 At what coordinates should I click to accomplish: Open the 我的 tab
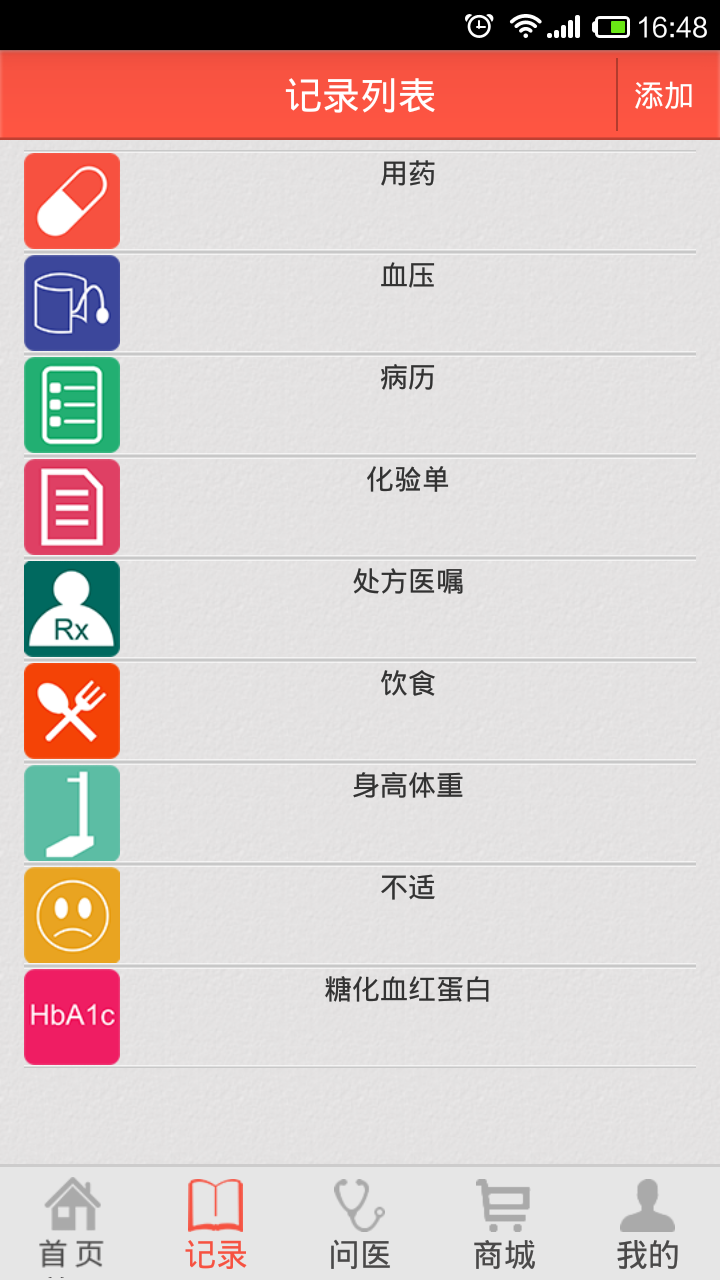[x=648, y=1224]
